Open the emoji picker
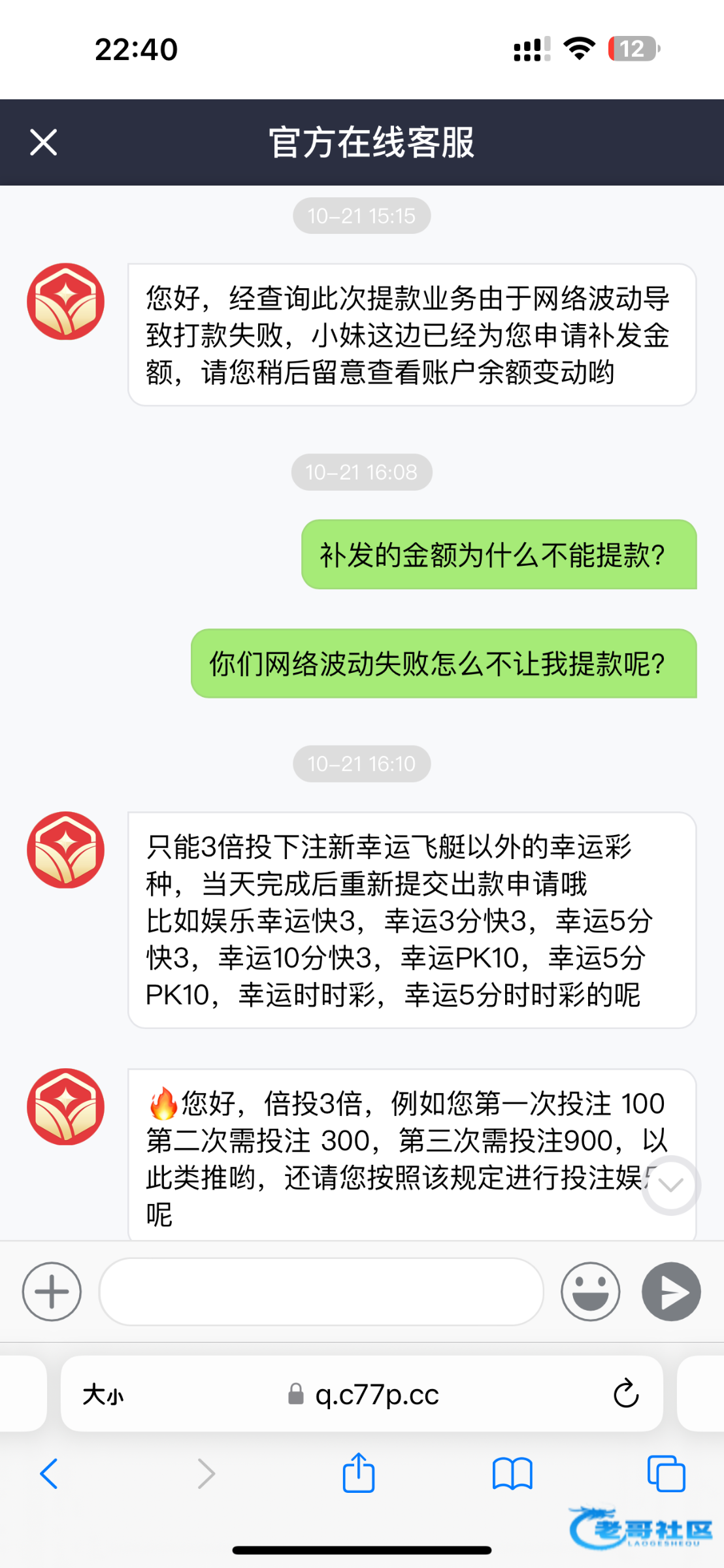The height and width of the screenshot is (1568, 724). click(x=590, y=1292)
